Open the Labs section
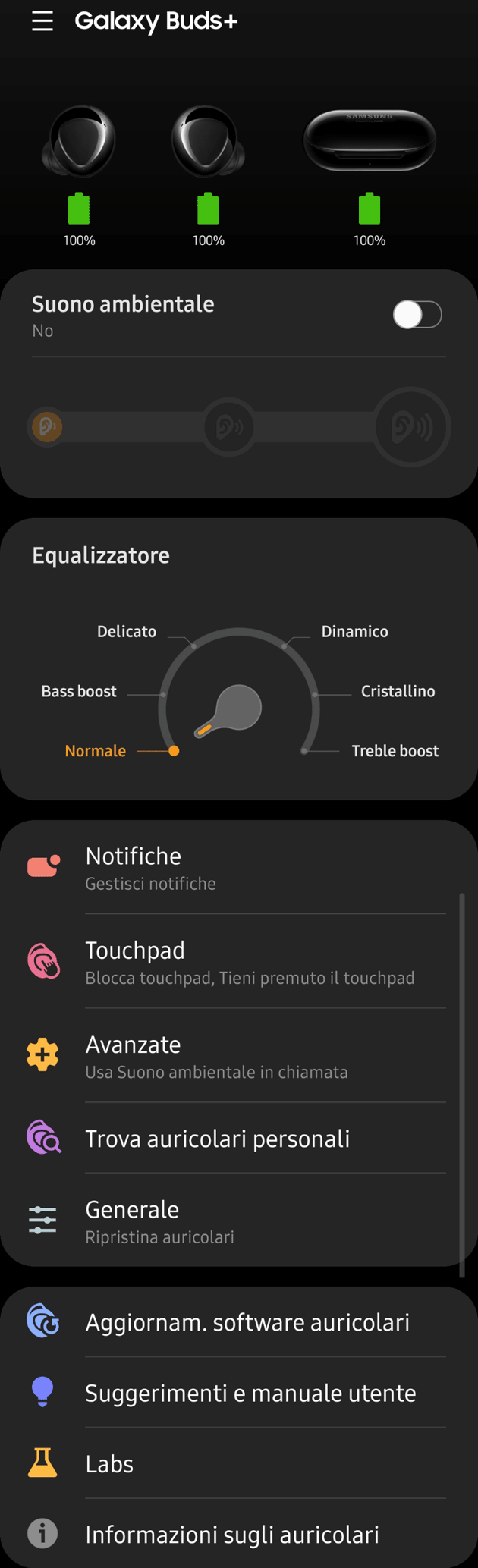Image resolution: width=478 pixels, height=1568 pixels. click(239, 1463)
